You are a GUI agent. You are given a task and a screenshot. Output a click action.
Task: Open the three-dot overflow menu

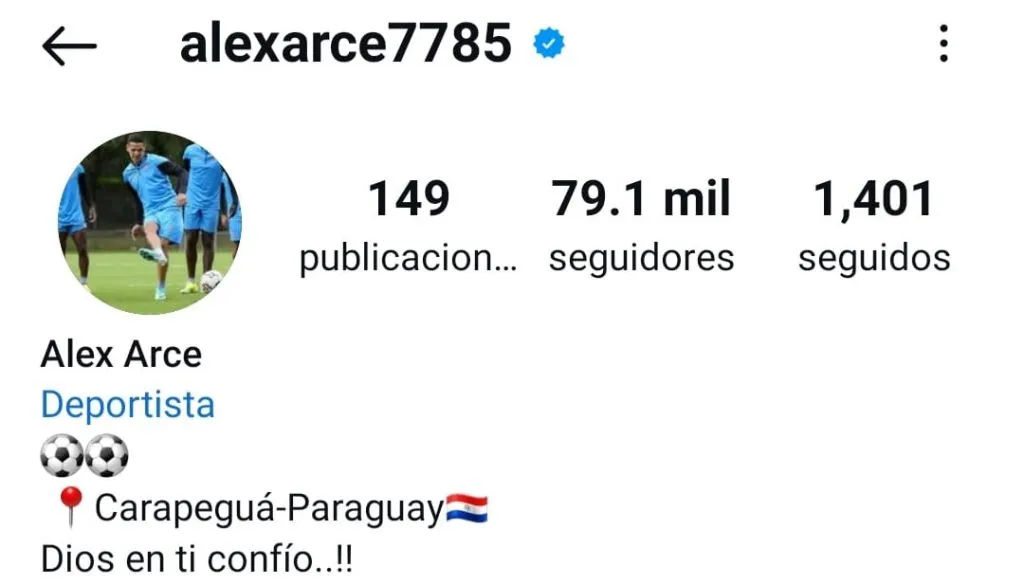click(943, 44)
